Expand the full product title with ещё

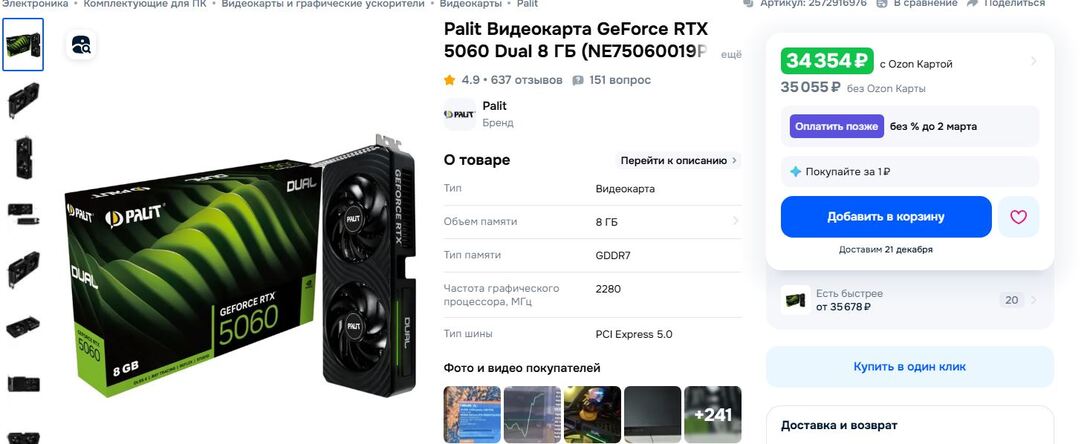click(731, 53)
